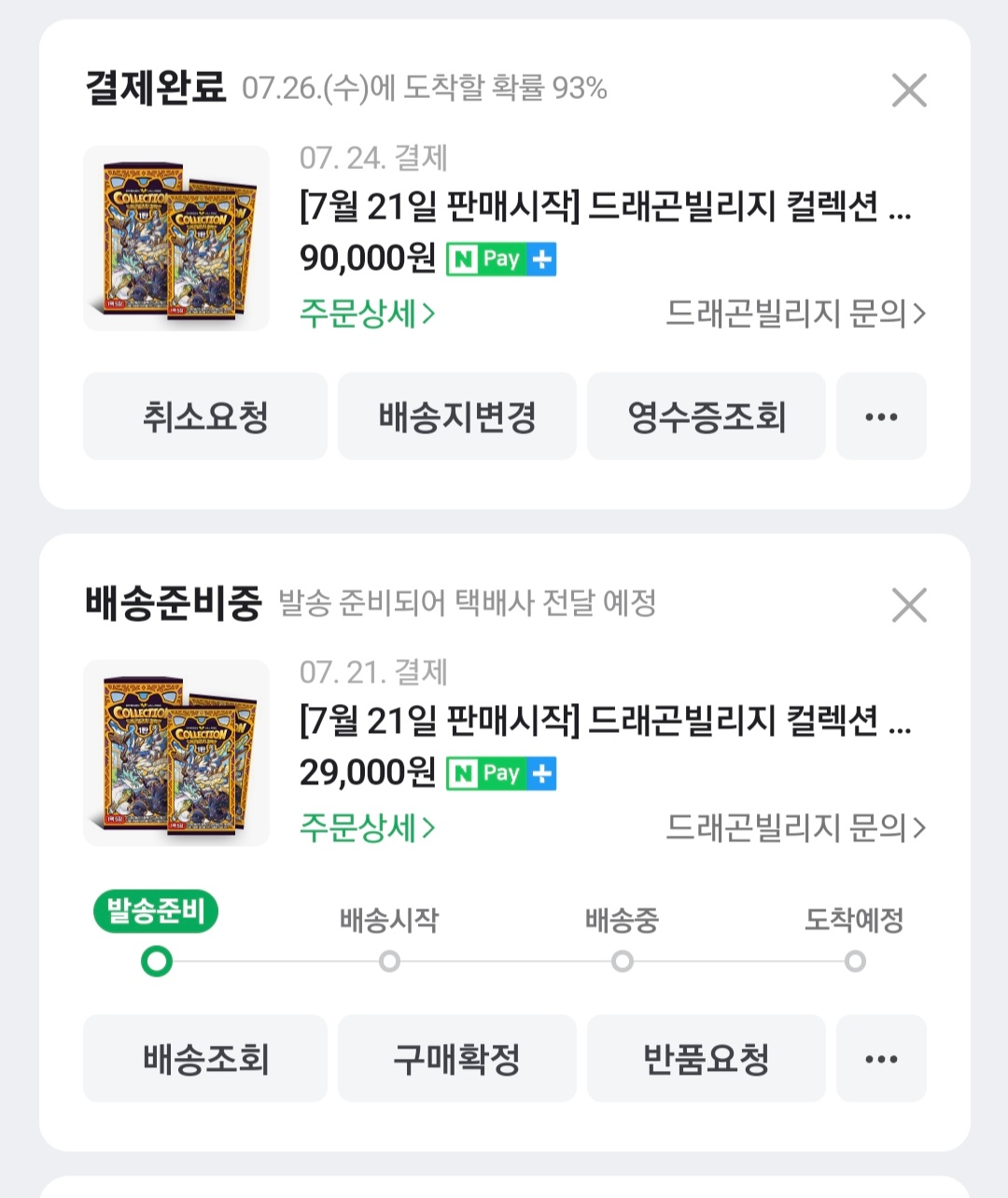Open the product image of the 90,000원 order
Image resolution: width=1008 pixels, height=1198 pixels.
176,238
